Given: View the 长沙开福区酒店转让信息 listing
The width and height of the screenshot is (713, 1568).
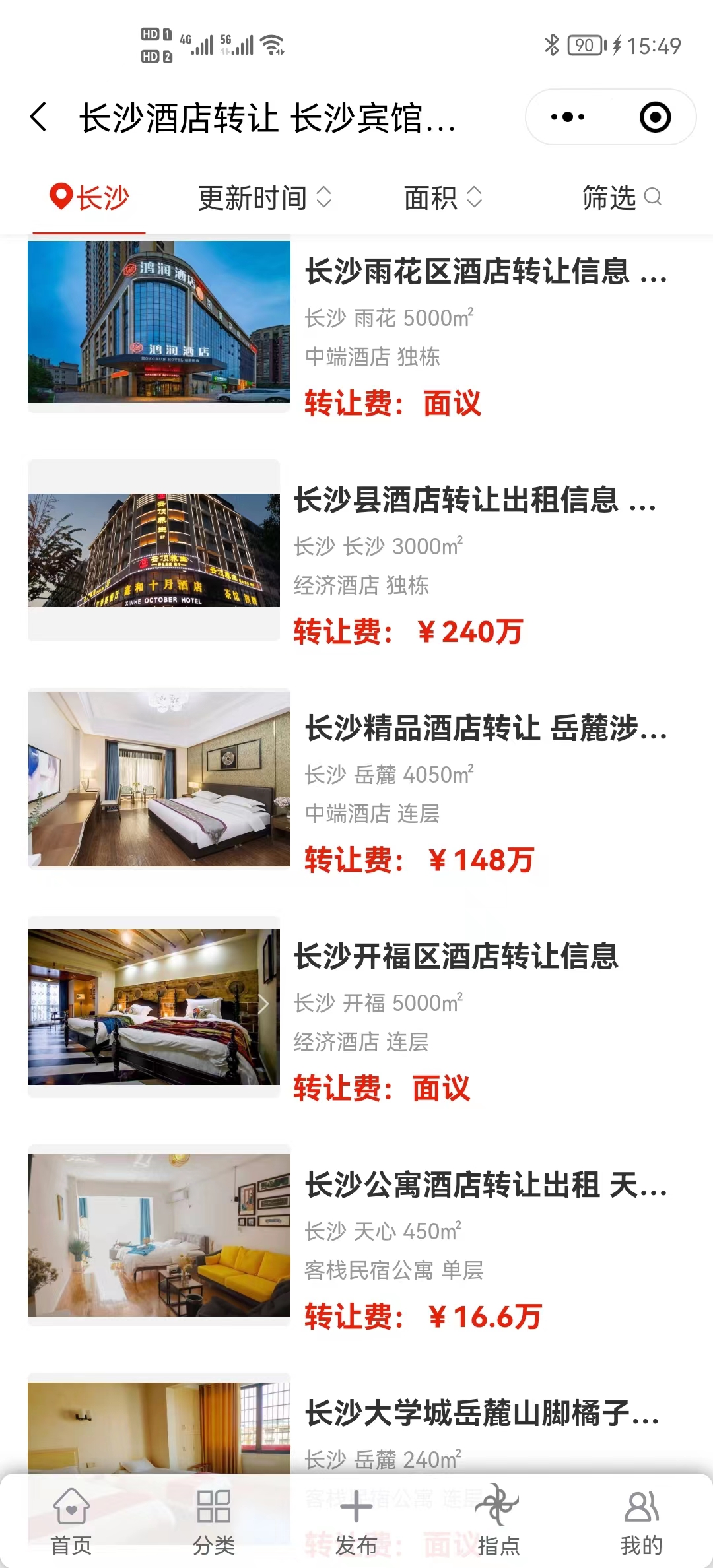Looking at the screenshot, I should (x=456, y=956).
